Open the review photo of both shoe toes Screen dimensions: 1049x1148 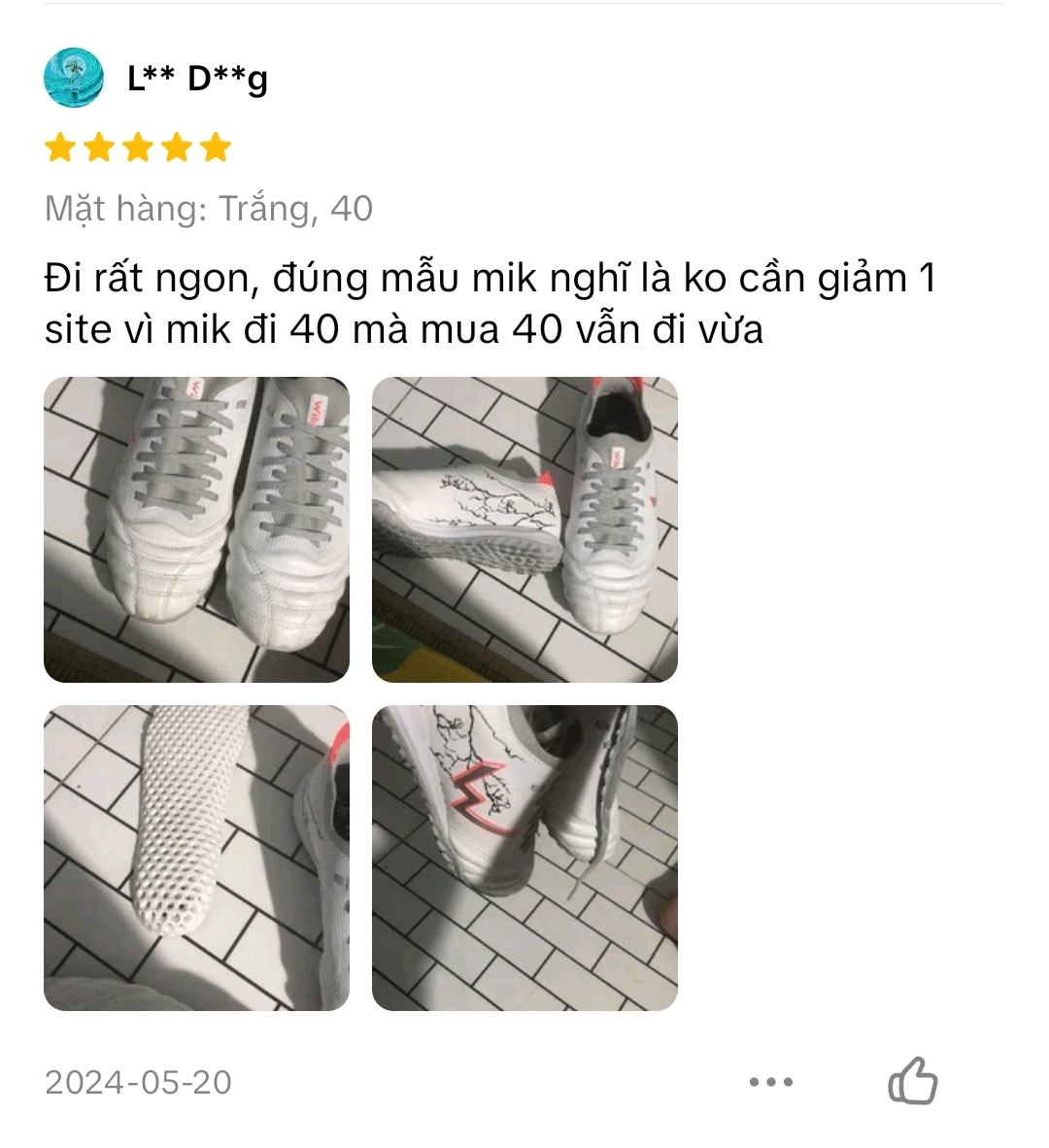click(196, 529)
